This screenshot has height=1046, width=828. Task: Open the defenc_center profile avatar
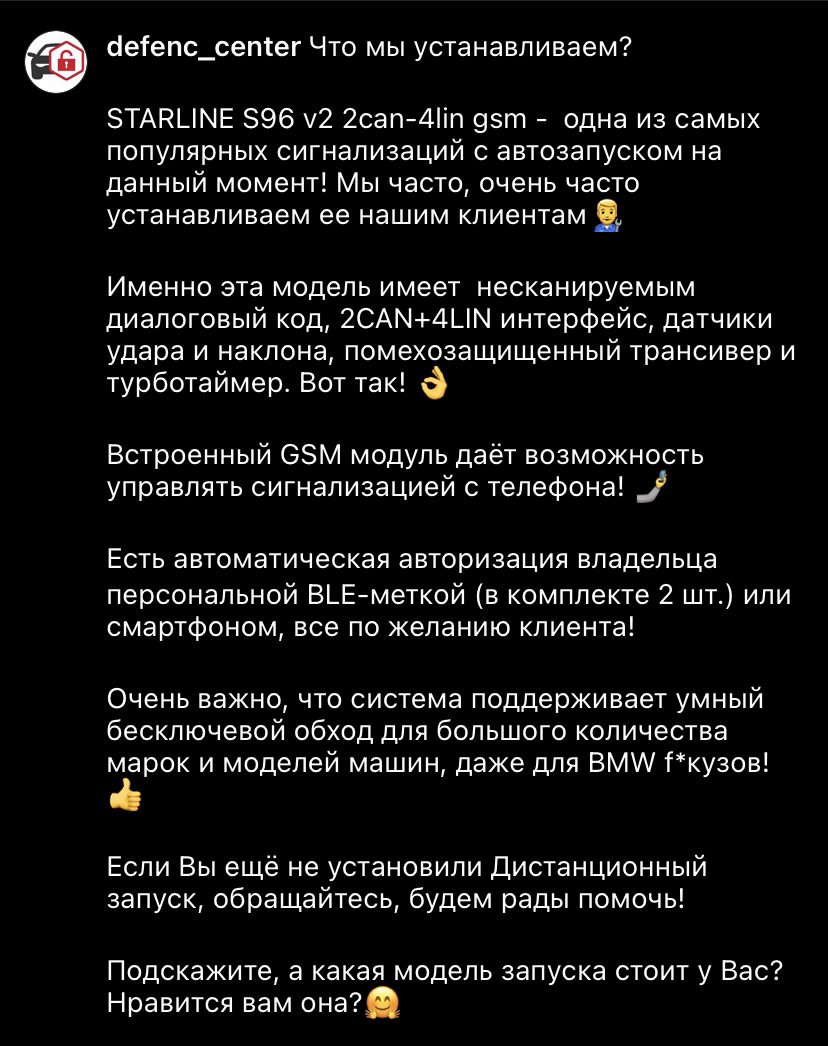[x=56, y=62]
